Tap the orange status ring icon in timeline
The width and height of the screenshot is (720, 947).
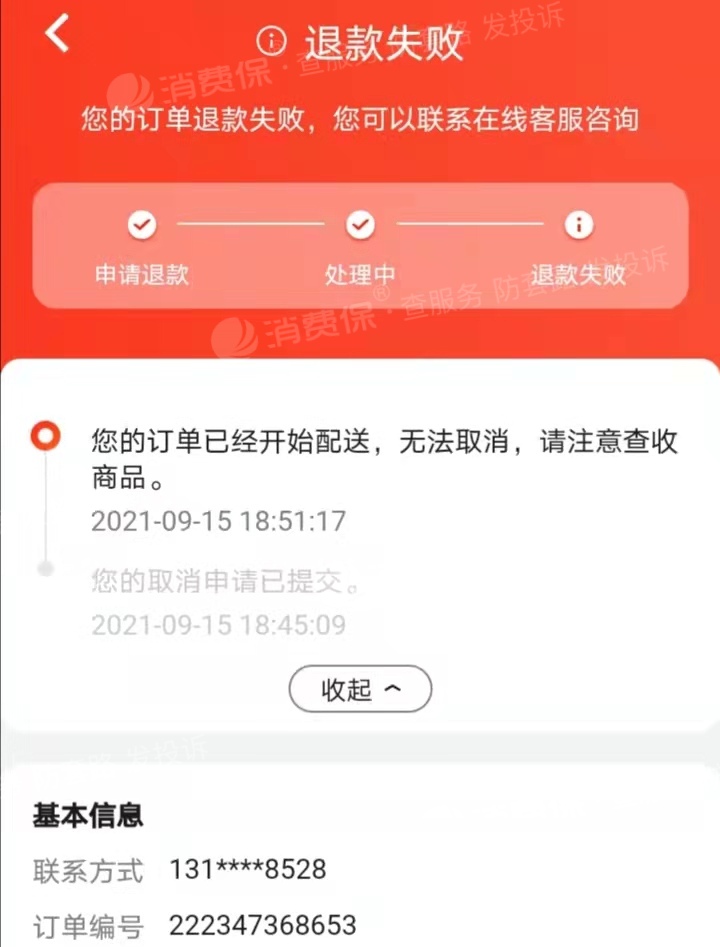pos(46,434)
